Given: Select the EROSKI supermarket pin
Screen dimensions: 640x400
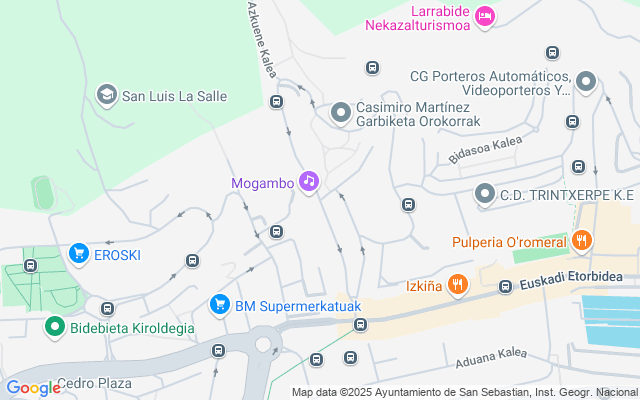Looking at the screenshot, I should pyautogui.click(x=79, y=254).
